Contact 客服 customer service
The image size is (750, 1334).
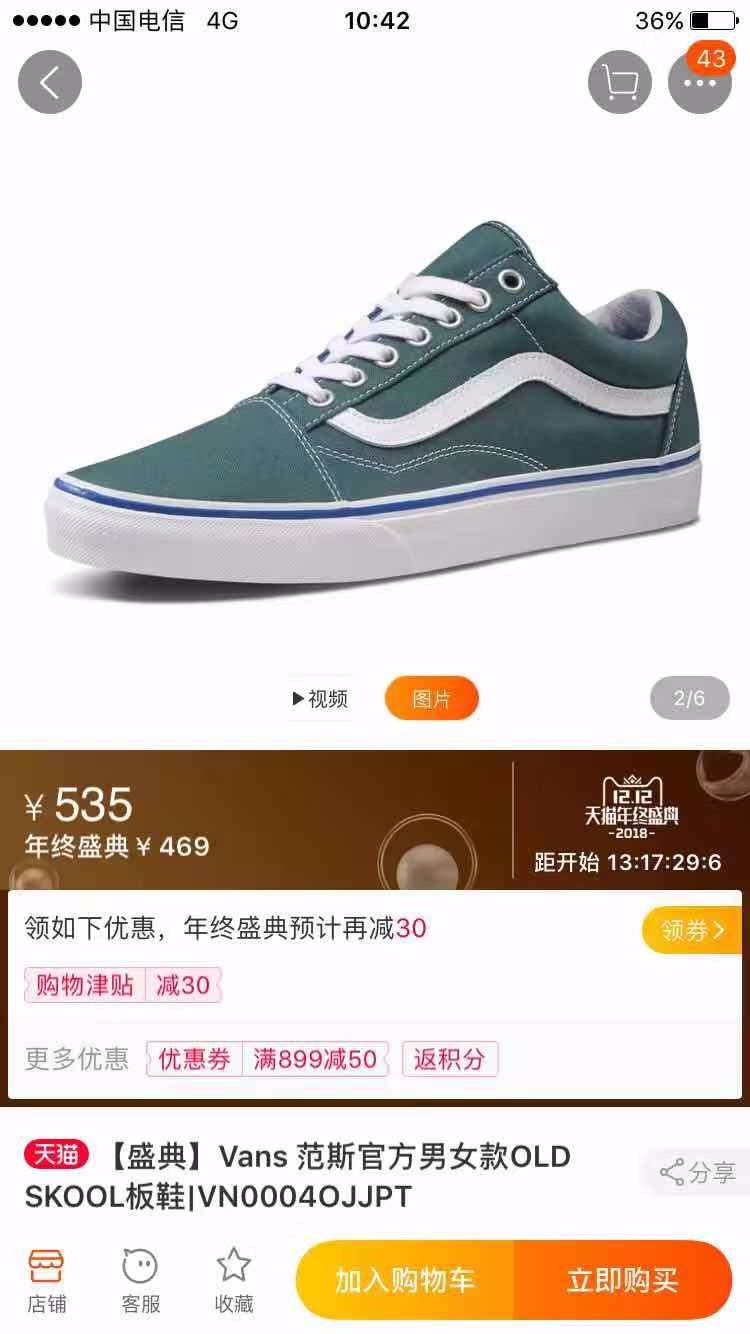click(140, 1280)
